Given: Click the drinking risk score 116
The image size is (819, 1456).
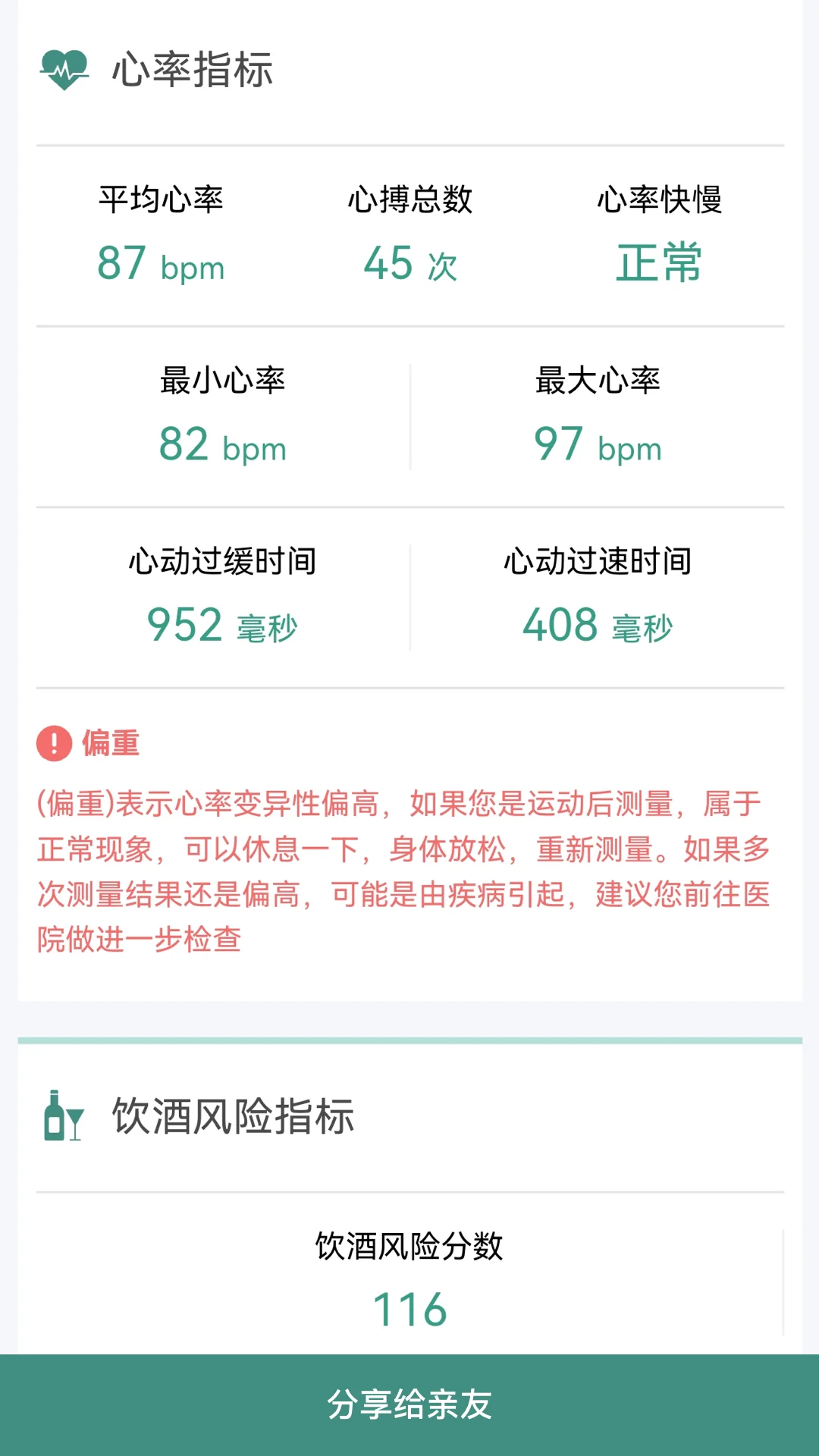Looking at the screenshot, I should tap(409, 1306).
